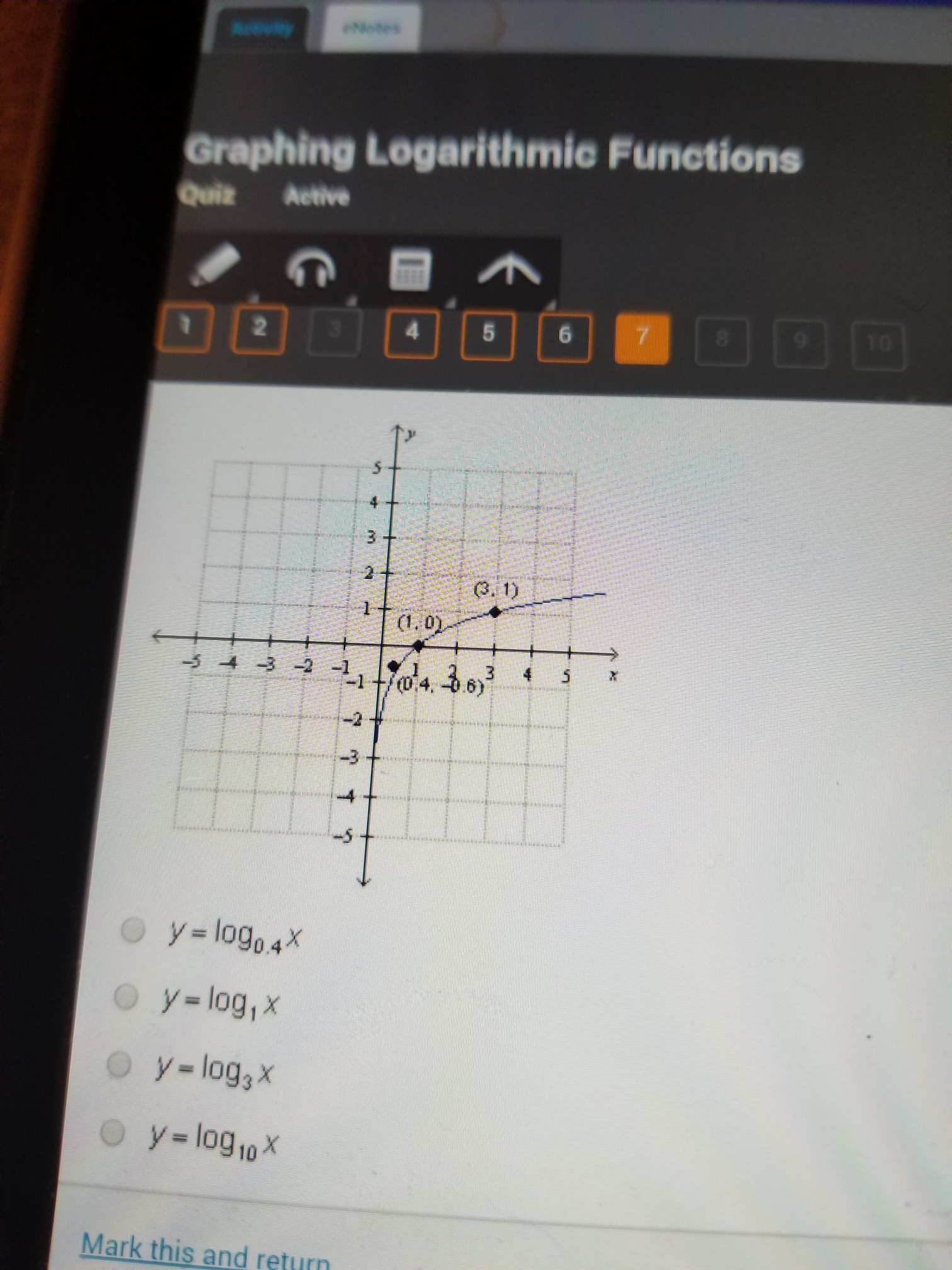Choose answer y = log base 1 x

click(127, 998)
